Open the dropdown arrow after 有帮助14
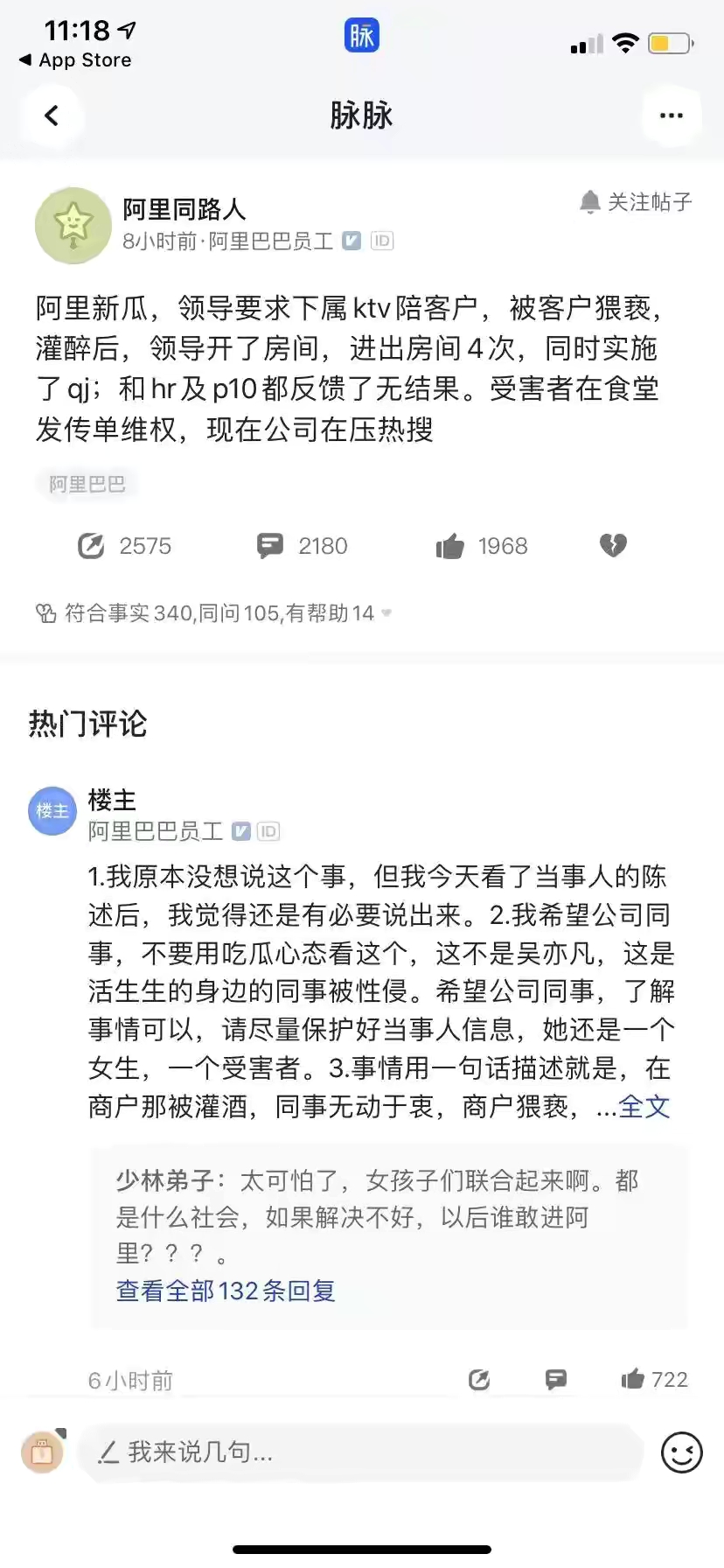The height and width of the screenshot is (1568, 724). click(x=385, y=613)
